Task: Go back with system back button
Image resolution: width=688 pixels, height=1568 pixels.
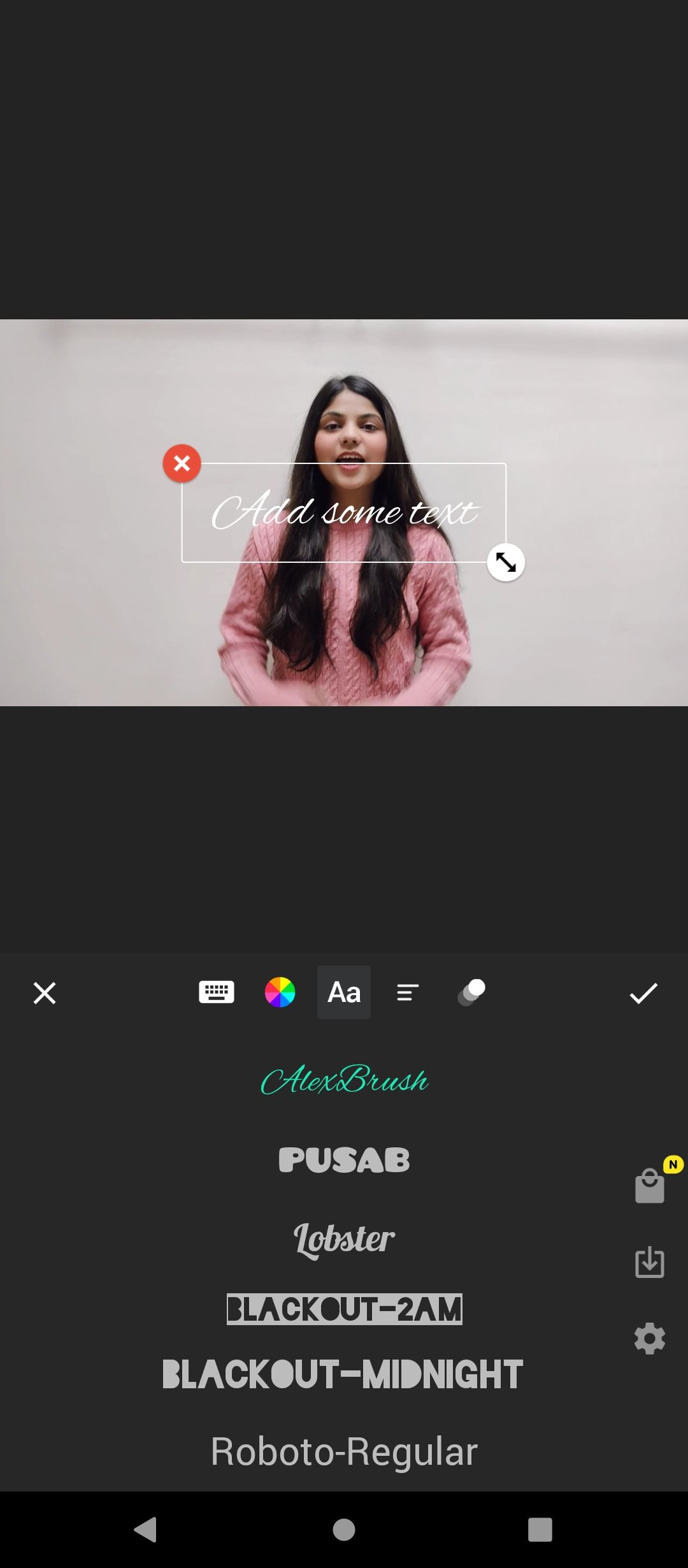Action: (146, 1529)
